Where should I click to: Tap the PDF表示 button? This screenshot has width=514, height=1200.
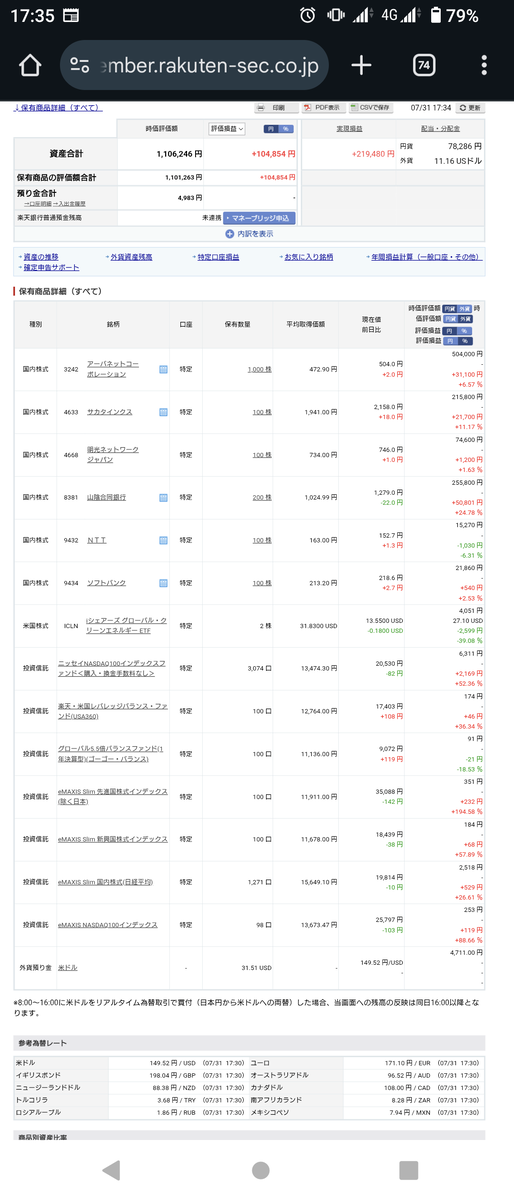(322, 107)
